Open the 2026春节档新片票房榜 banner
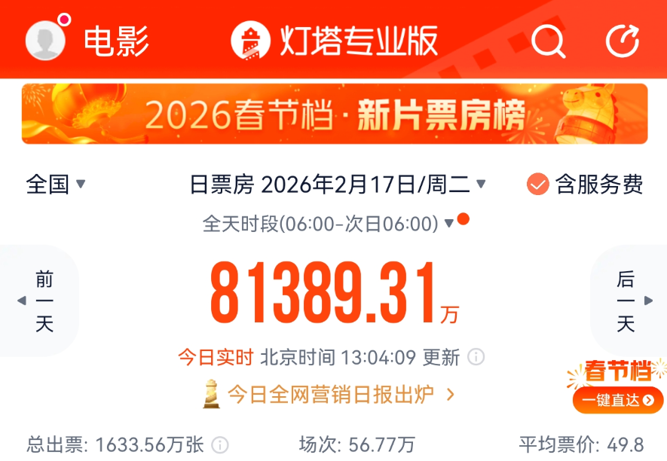The height and width of the screenshot is (461, 667). tap(333, 115)
